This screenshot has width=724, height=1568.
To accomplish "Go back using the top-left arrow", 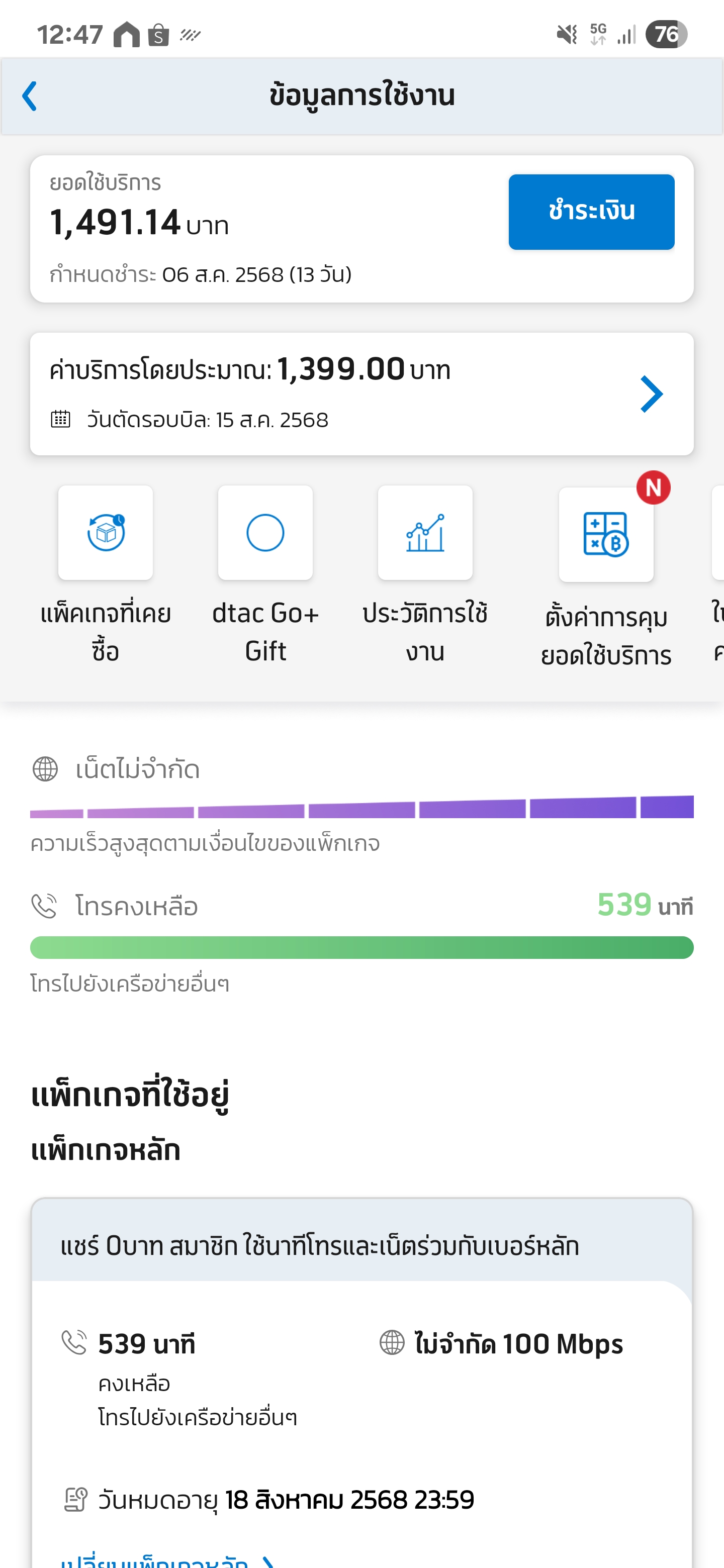I will tap(29, 96).
